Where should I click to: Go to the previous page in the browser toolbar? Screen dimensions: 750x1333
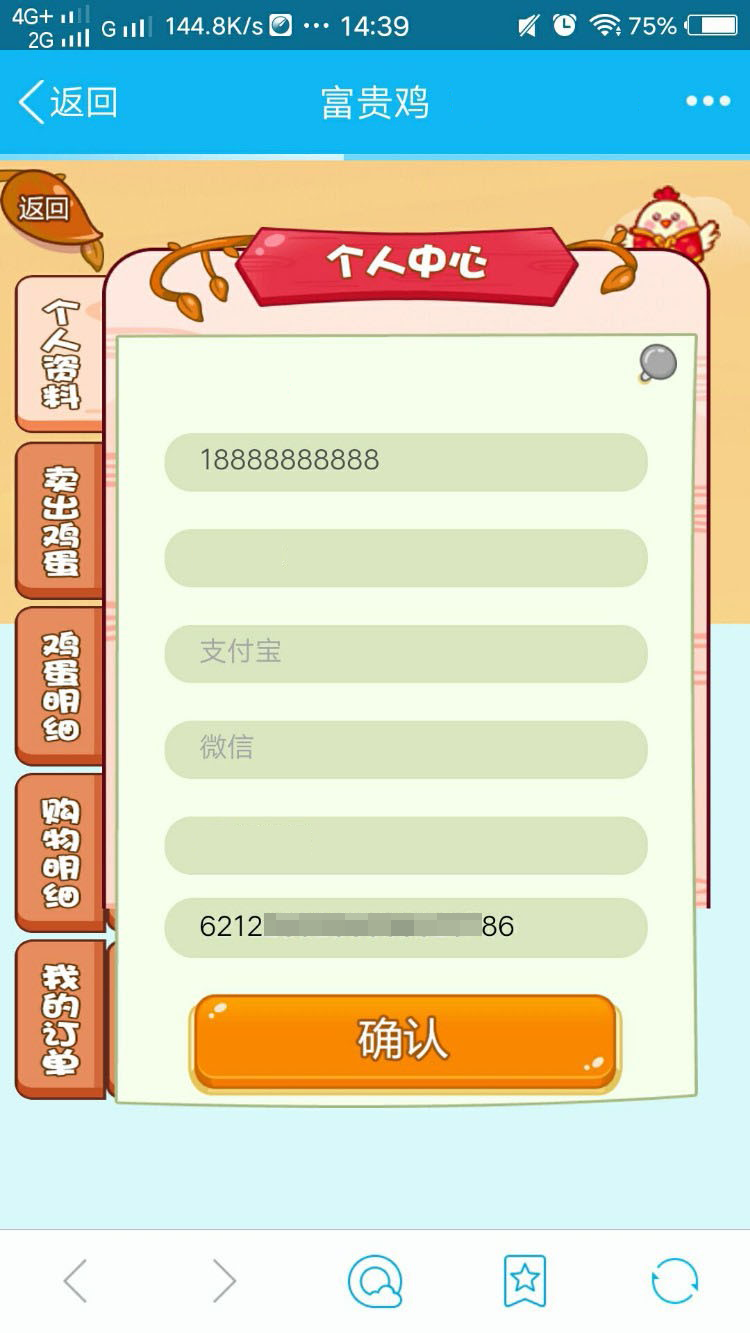click(x=76, y=1280)
